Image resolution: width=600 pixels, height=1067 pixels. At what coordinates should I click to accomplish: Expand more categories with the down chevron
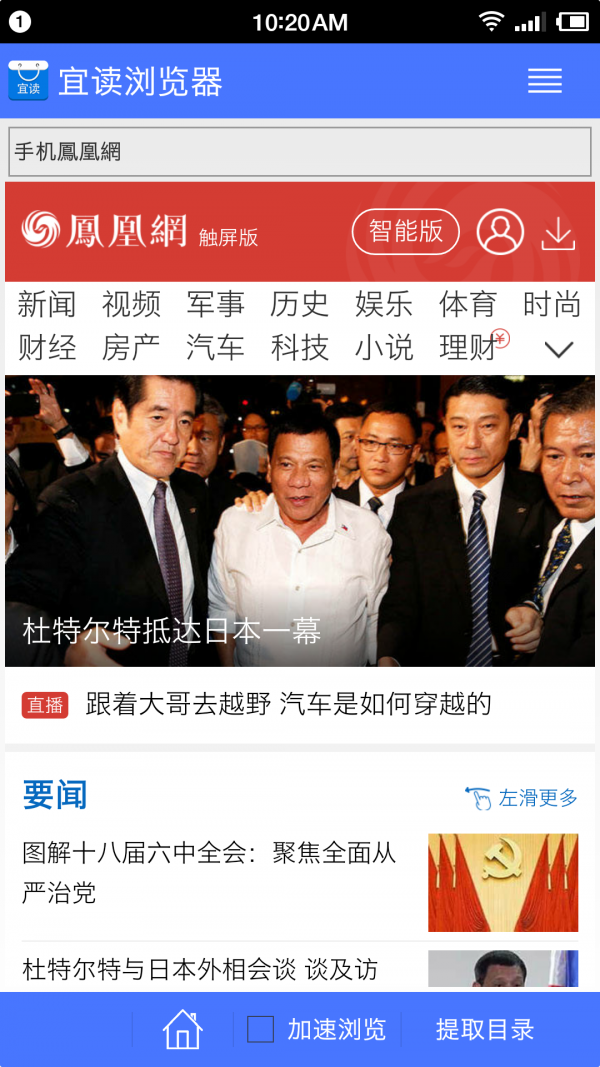tap(558, 349)
